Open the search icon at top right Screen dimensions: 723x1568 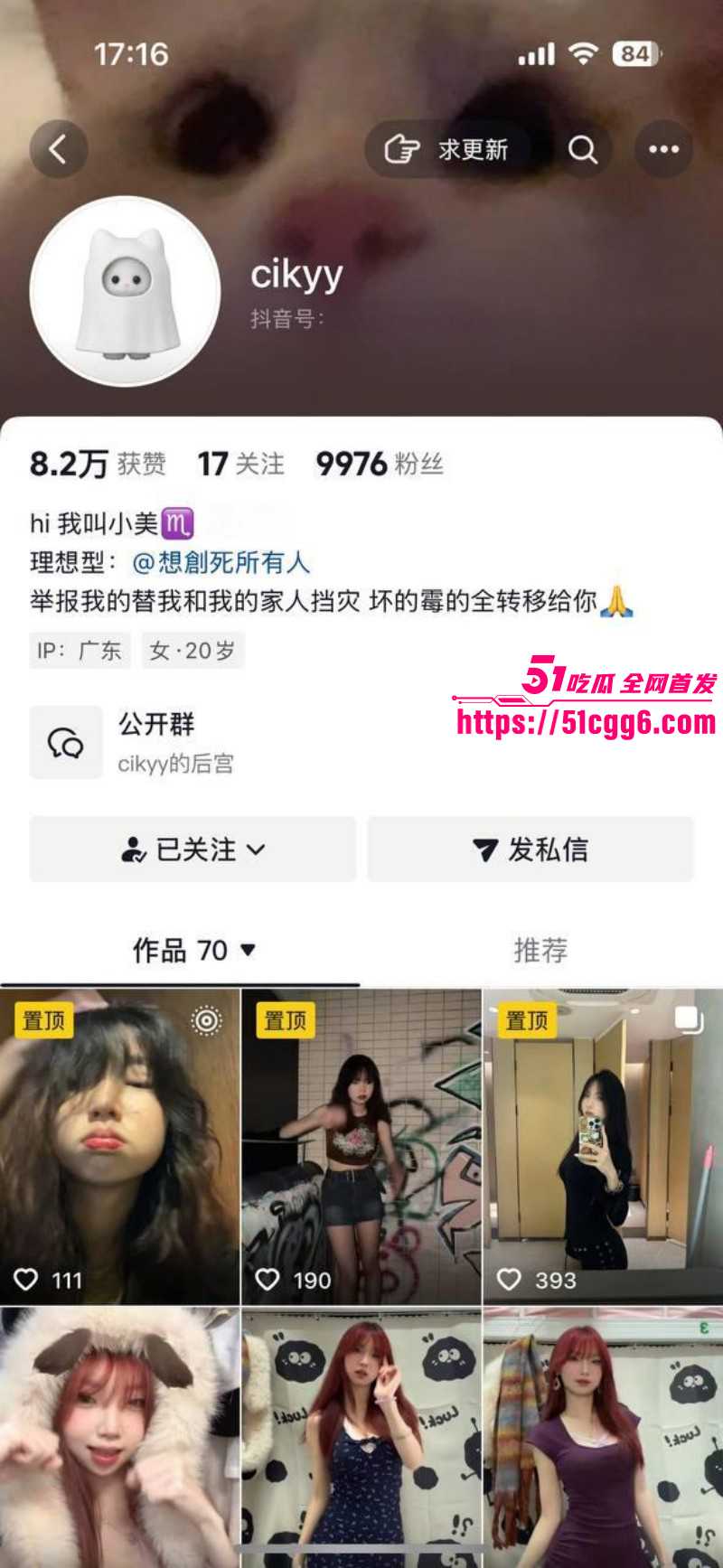pyautogui.click(x=584, y=149)
